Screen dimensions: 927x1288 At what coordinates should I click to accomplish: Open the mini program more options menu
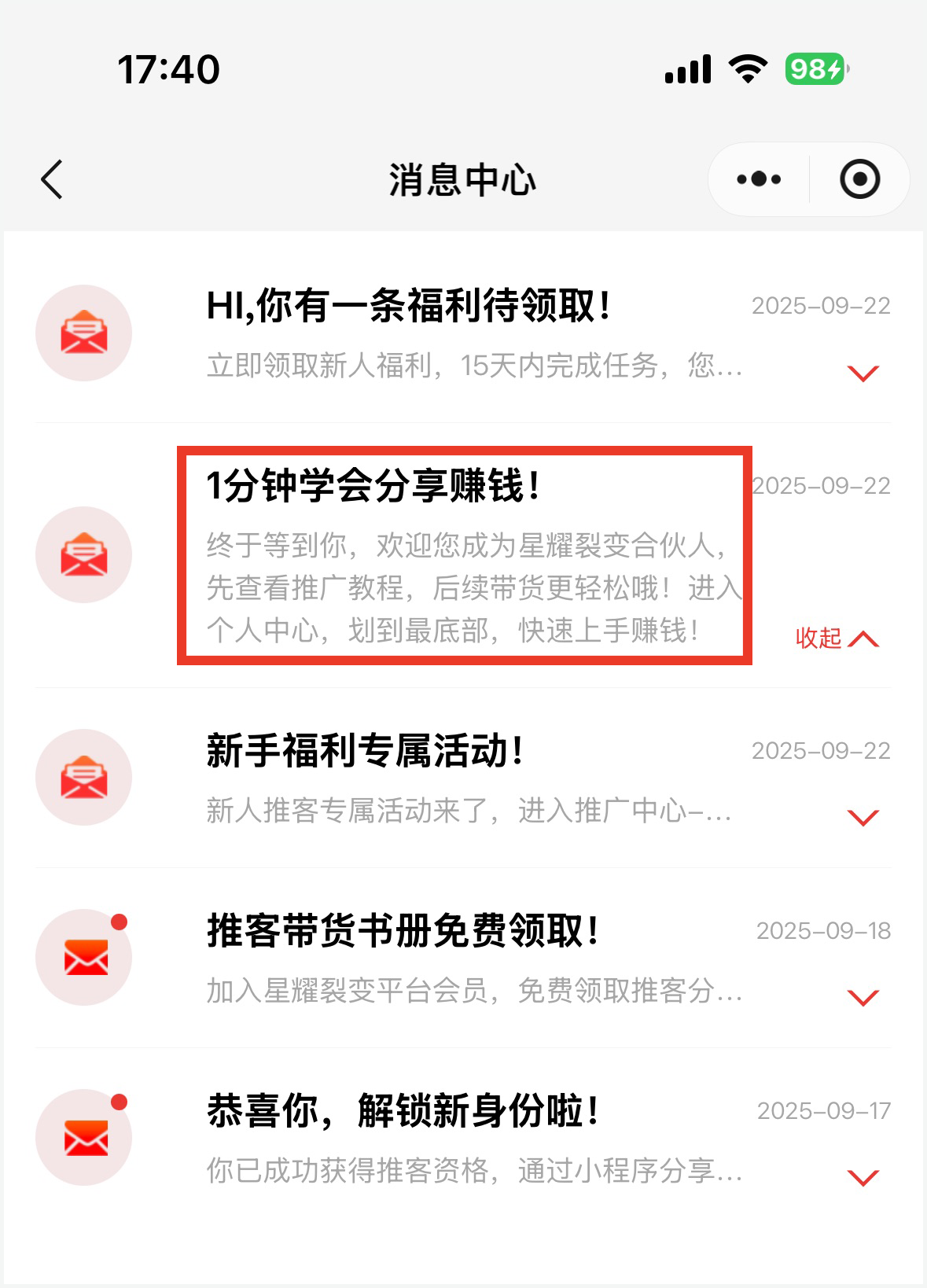point(759,179)
